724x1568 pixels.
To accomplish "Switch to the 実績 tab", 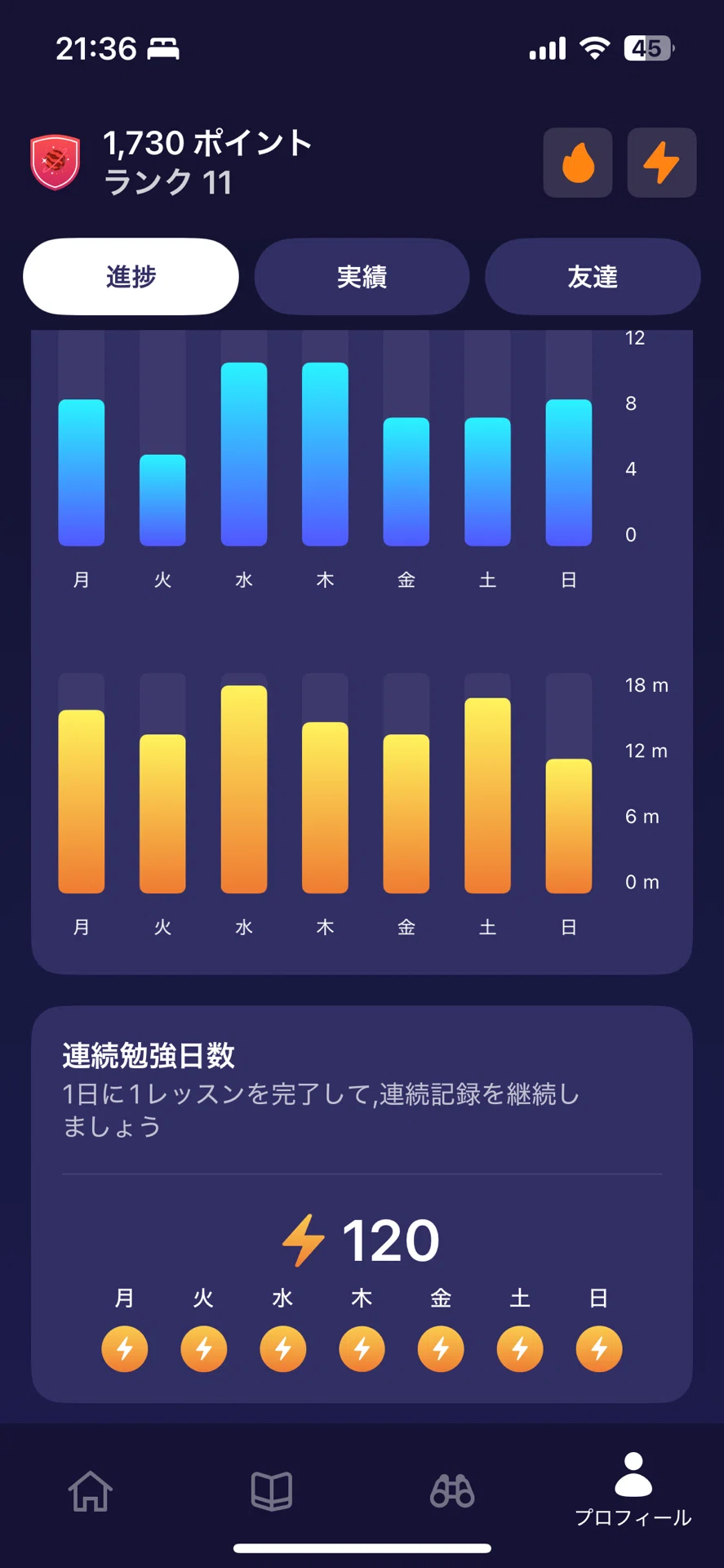I will pos(362,277).
